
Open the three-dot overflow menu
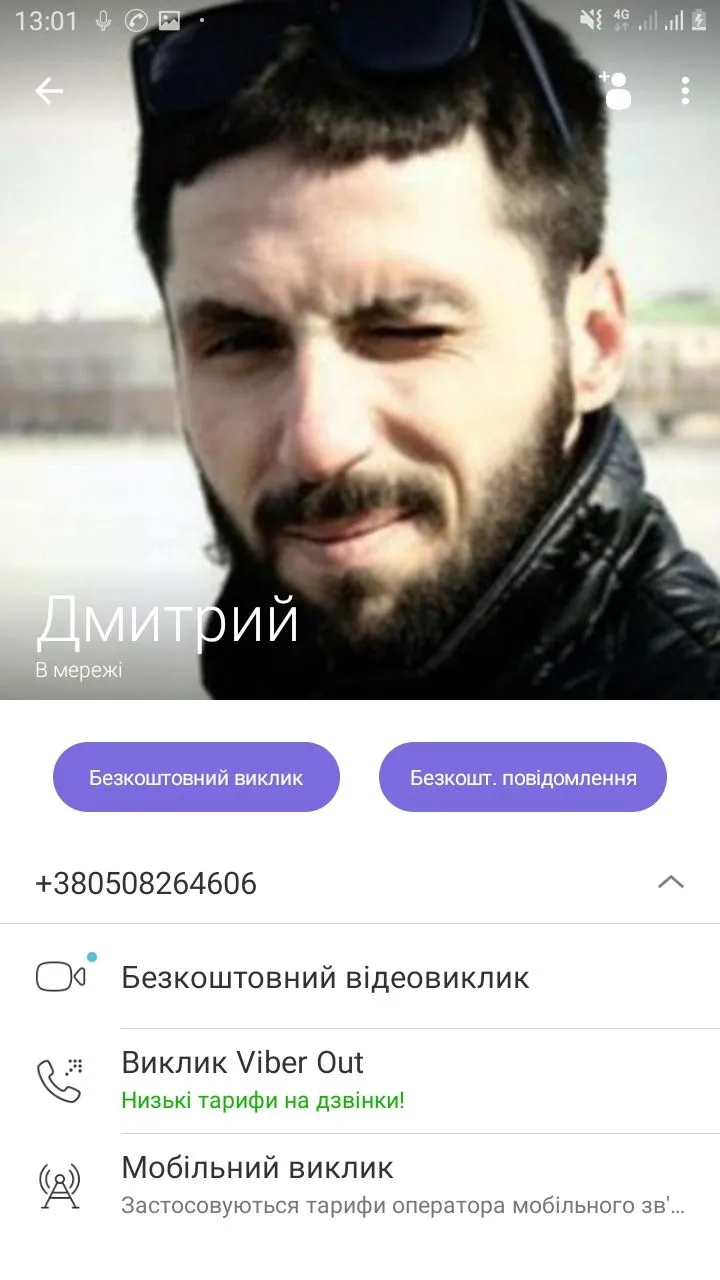tap(685, 91)
